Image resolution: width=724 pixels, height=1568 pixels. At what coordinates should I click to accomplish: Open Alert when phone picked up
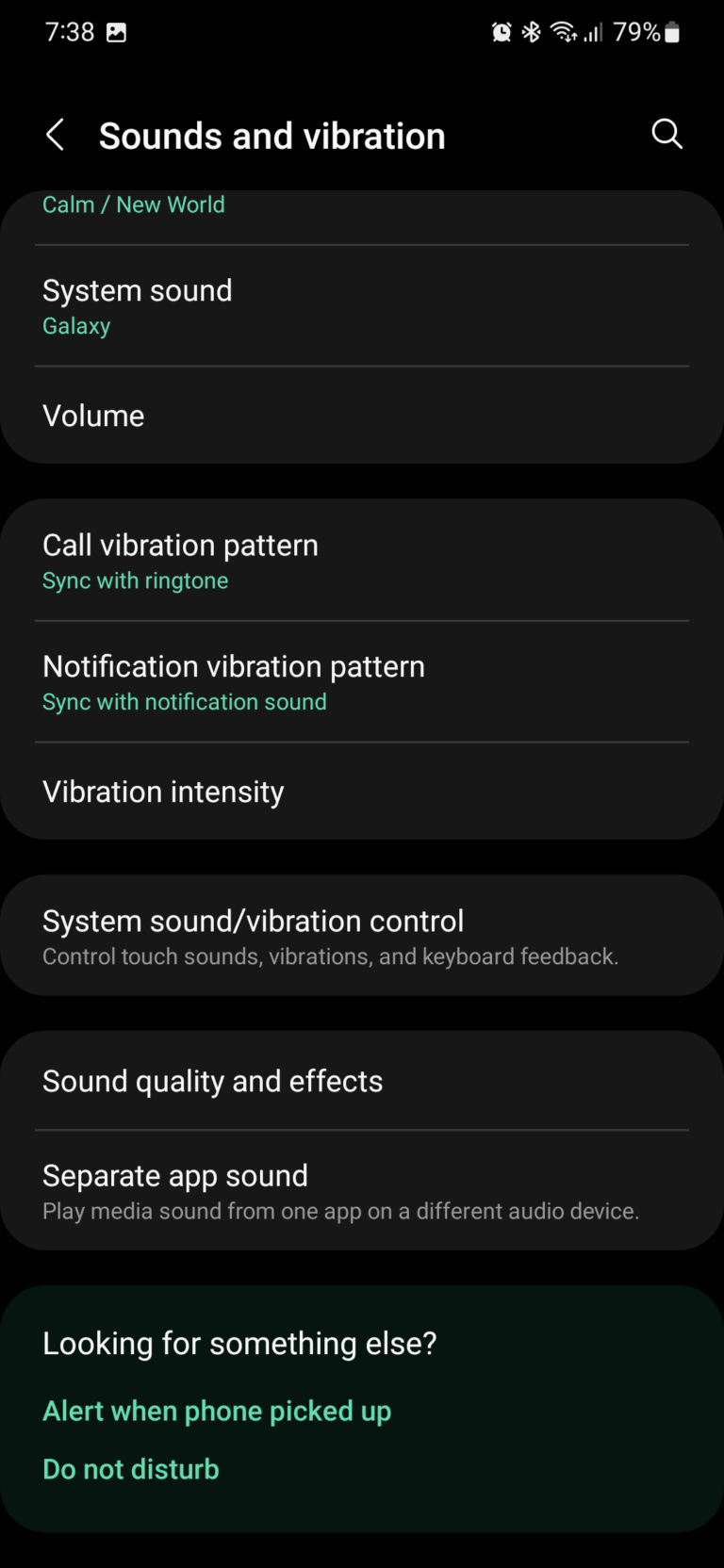(217, 1411)
